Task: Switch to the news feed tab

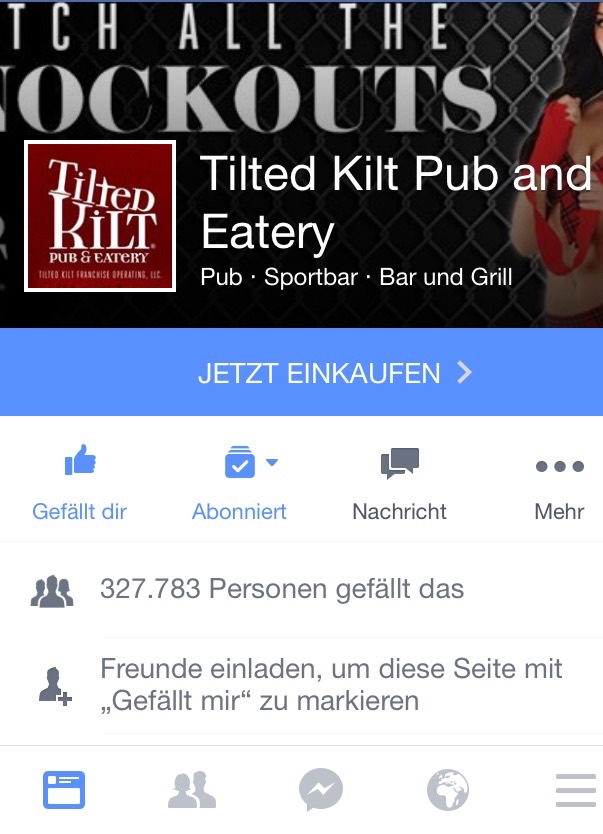Action: [x=64, y=791]
